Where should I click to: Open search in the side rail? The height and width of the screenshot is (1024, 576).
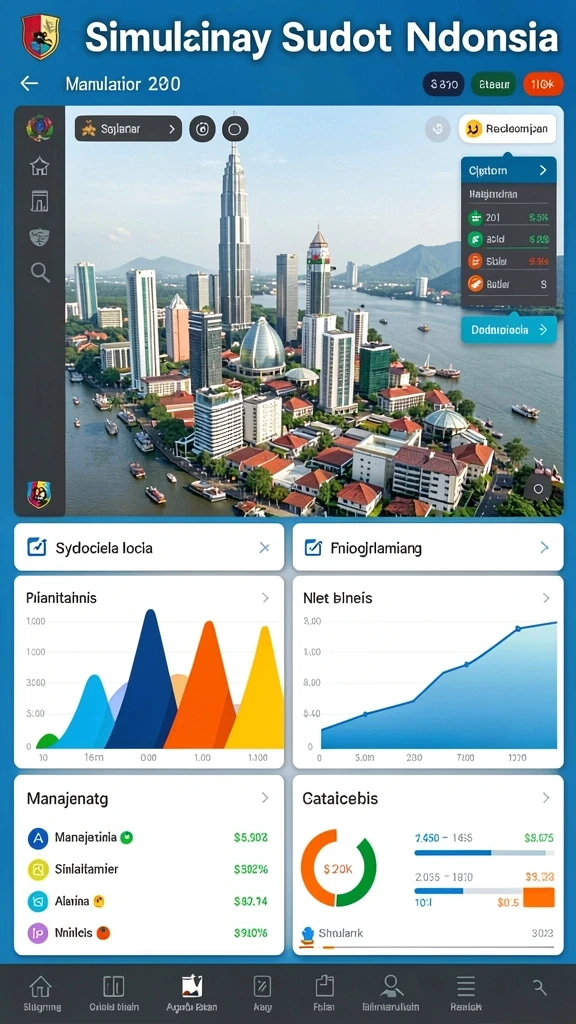pos(40,272)
